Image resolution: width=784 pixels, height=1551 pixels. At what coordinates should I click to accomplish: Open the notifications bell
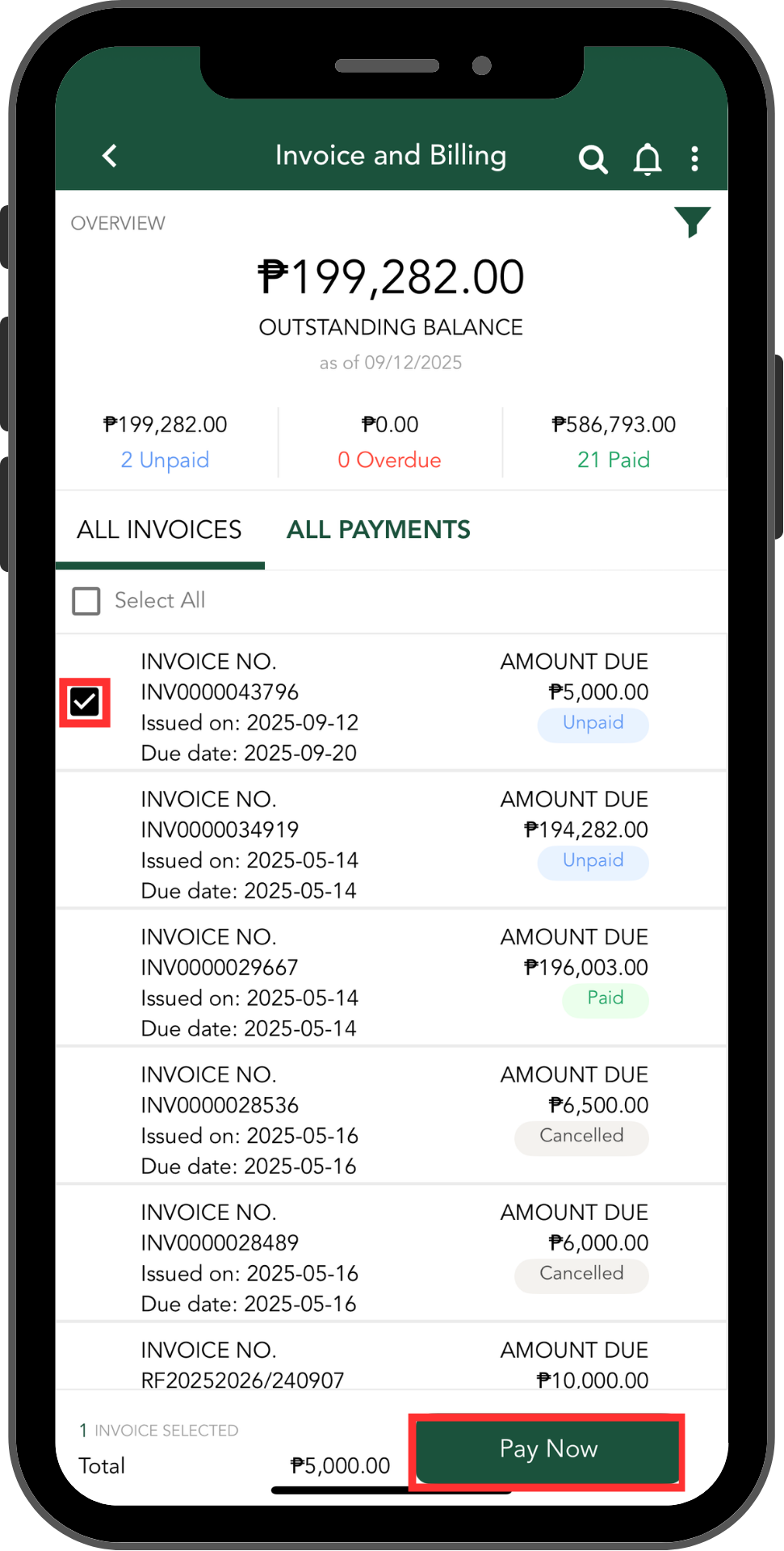[x=647, y=158]
